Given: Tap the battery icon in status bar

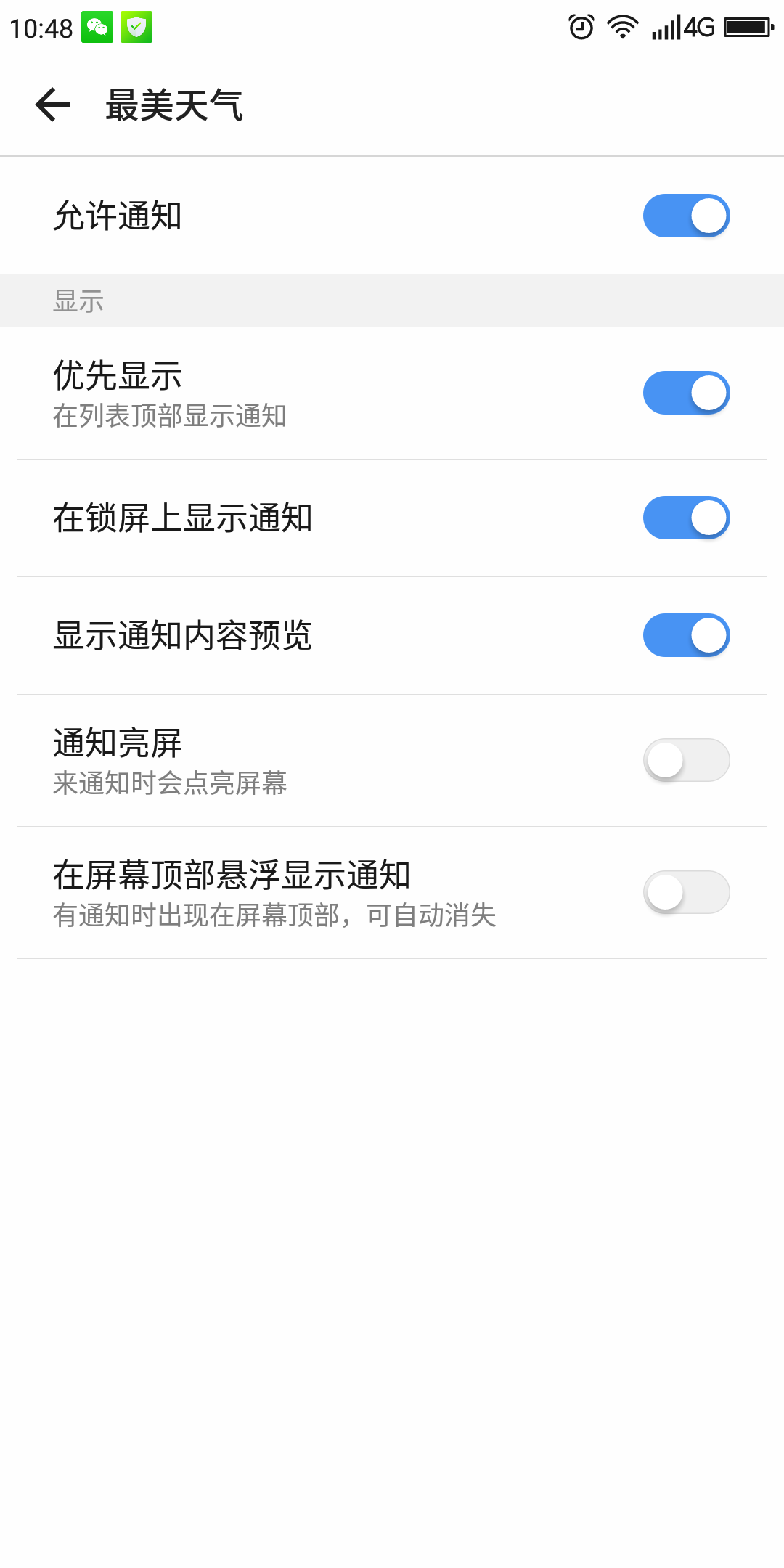Looking at the screenshot, I should pos(748,27).
